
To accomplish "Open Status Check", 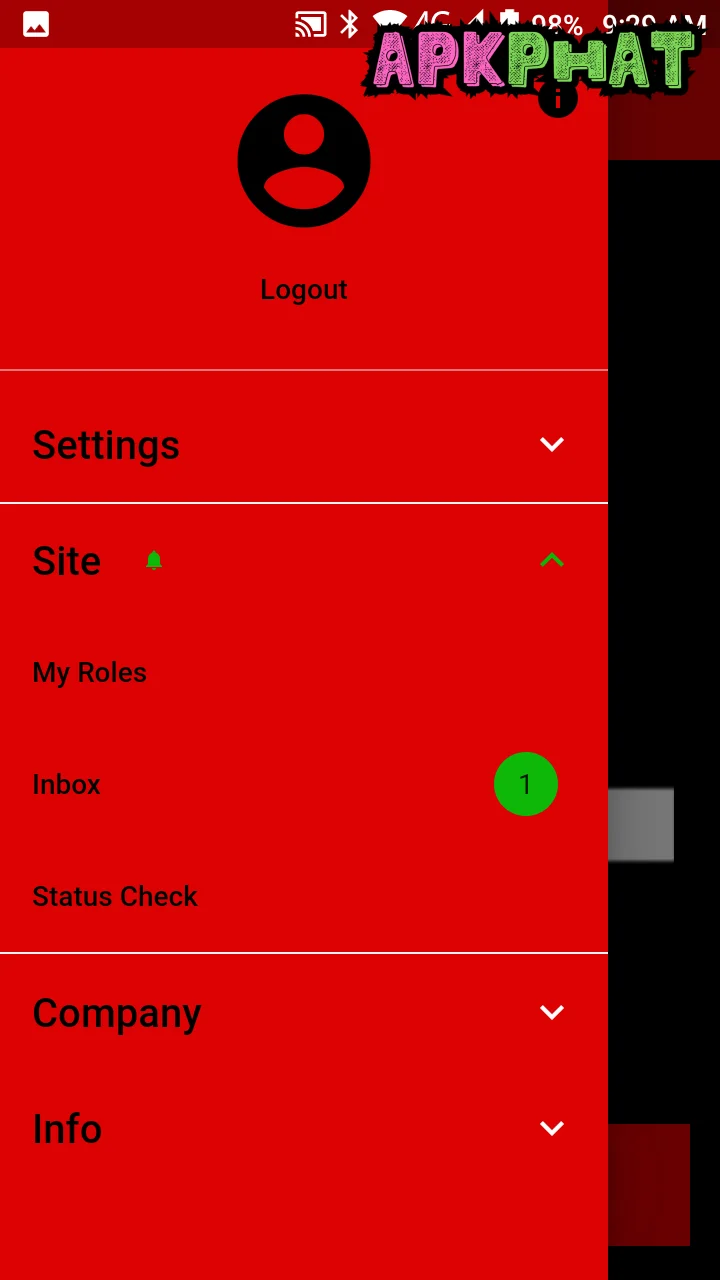I will [115, 897].
